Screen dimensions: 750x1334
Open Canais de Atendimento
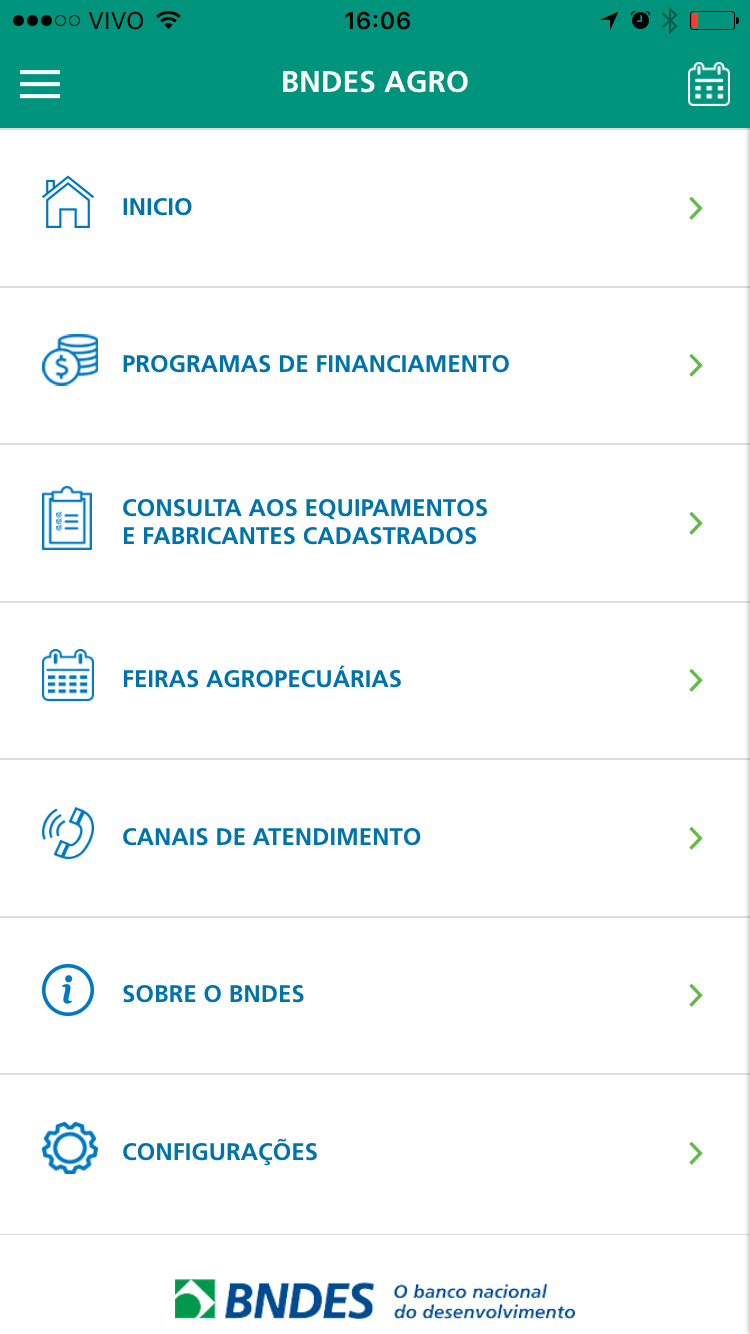[x=375, y=838]
